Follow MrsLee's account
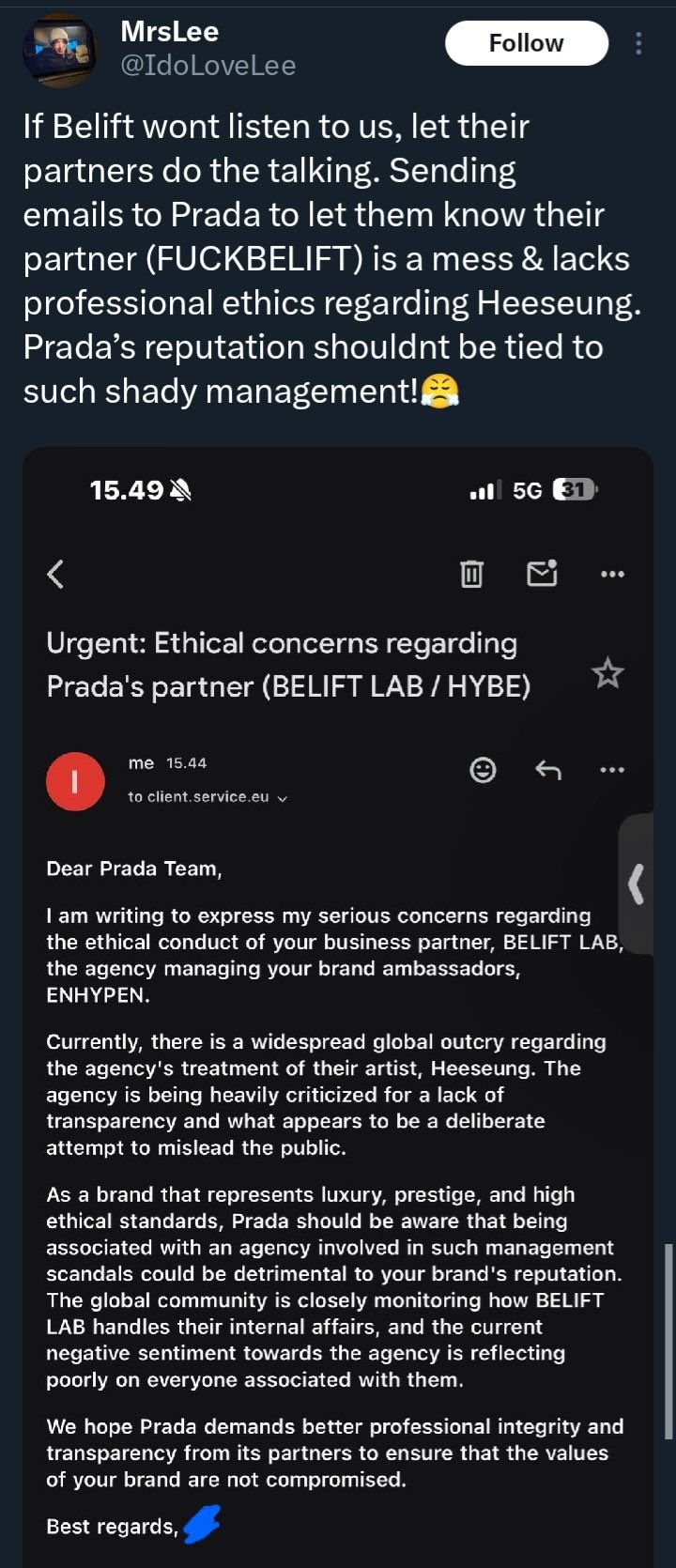The image size is (676, 1568). (x=526, y=43)
